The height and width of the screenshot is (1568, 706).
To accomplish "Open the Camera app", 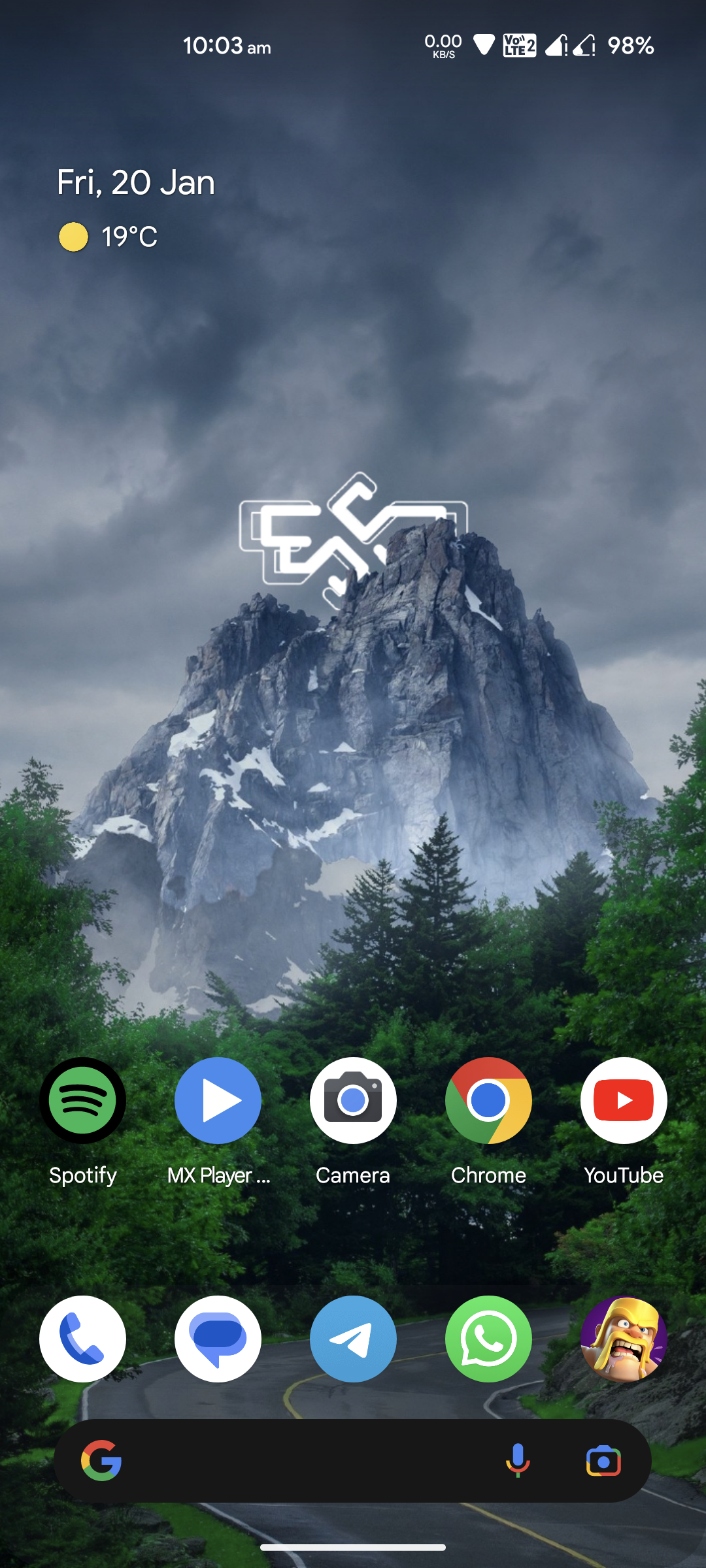I will click(x=353, y=1101).
